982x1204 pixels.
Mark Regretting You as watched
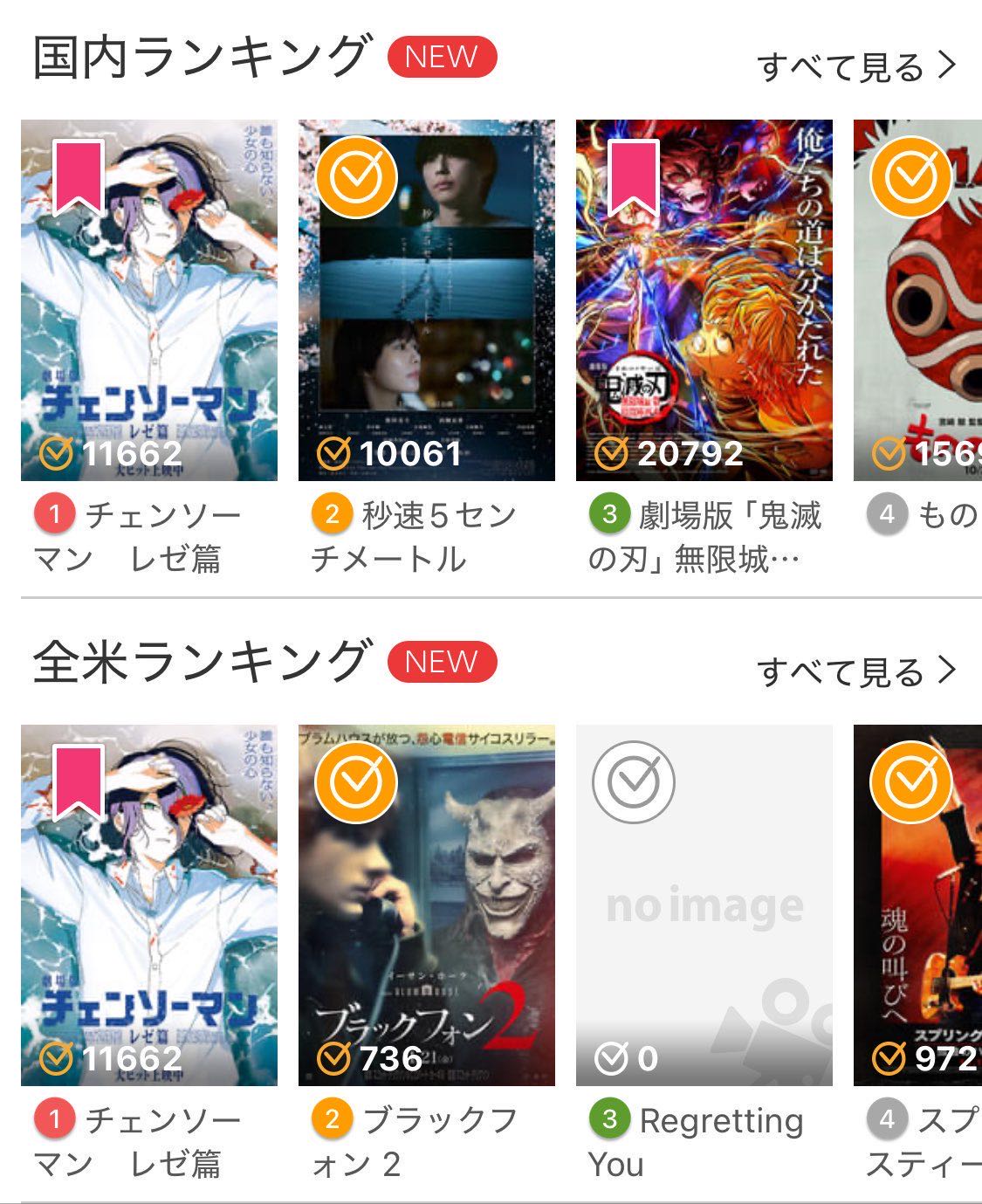tap(633, 782)
